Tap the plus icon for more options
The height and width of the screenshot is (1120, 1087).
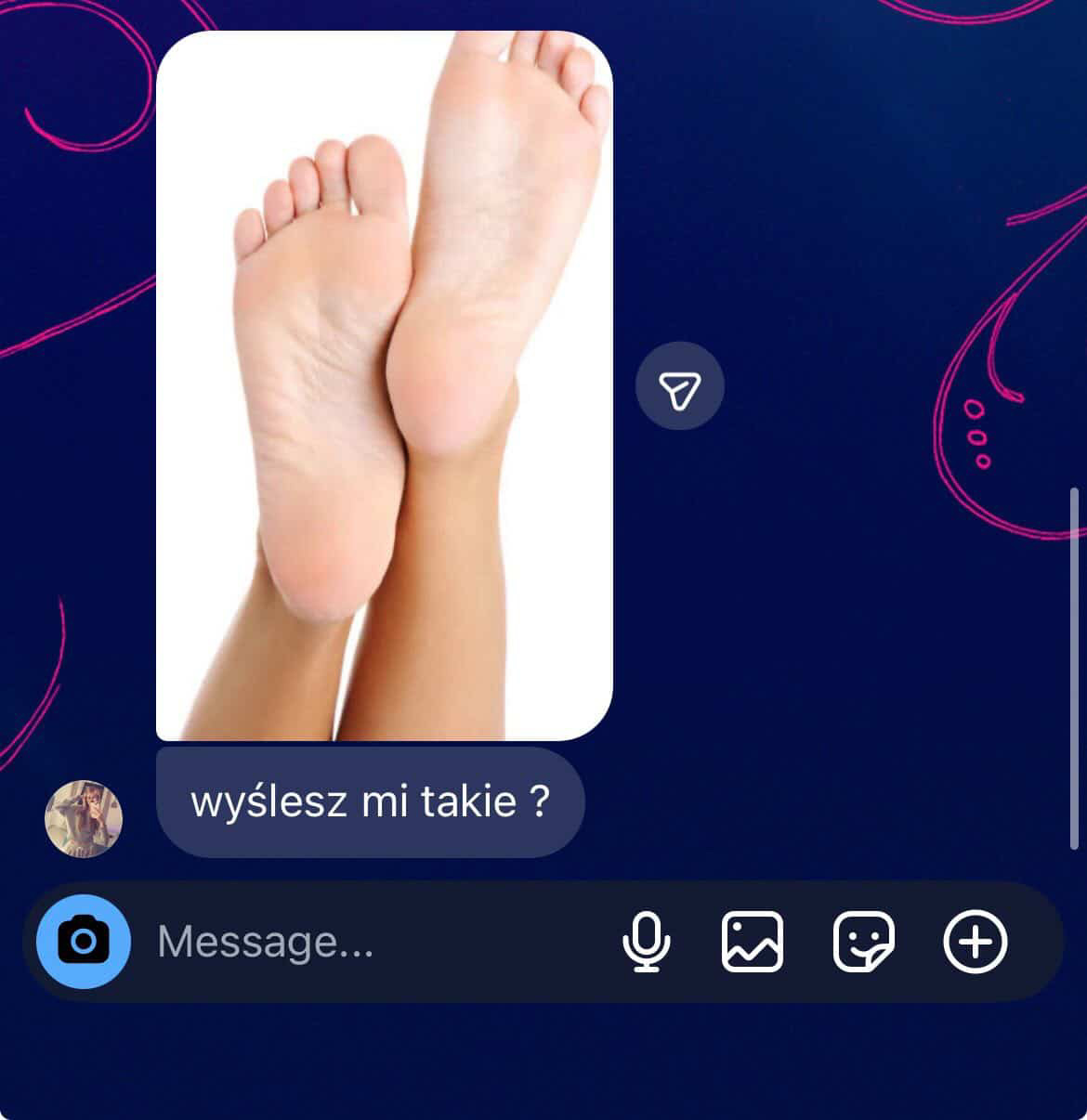tap(975, 942)
